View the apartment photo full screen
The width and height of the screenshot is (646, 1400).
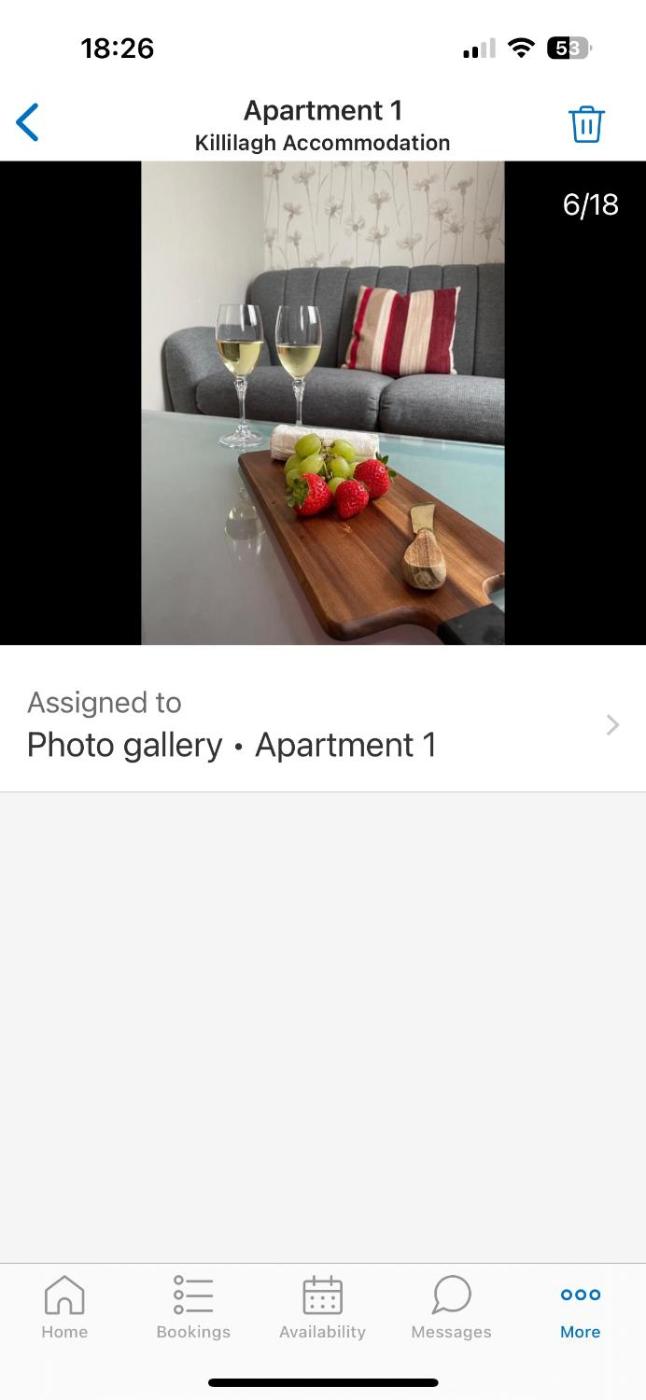tap(322, 402)
